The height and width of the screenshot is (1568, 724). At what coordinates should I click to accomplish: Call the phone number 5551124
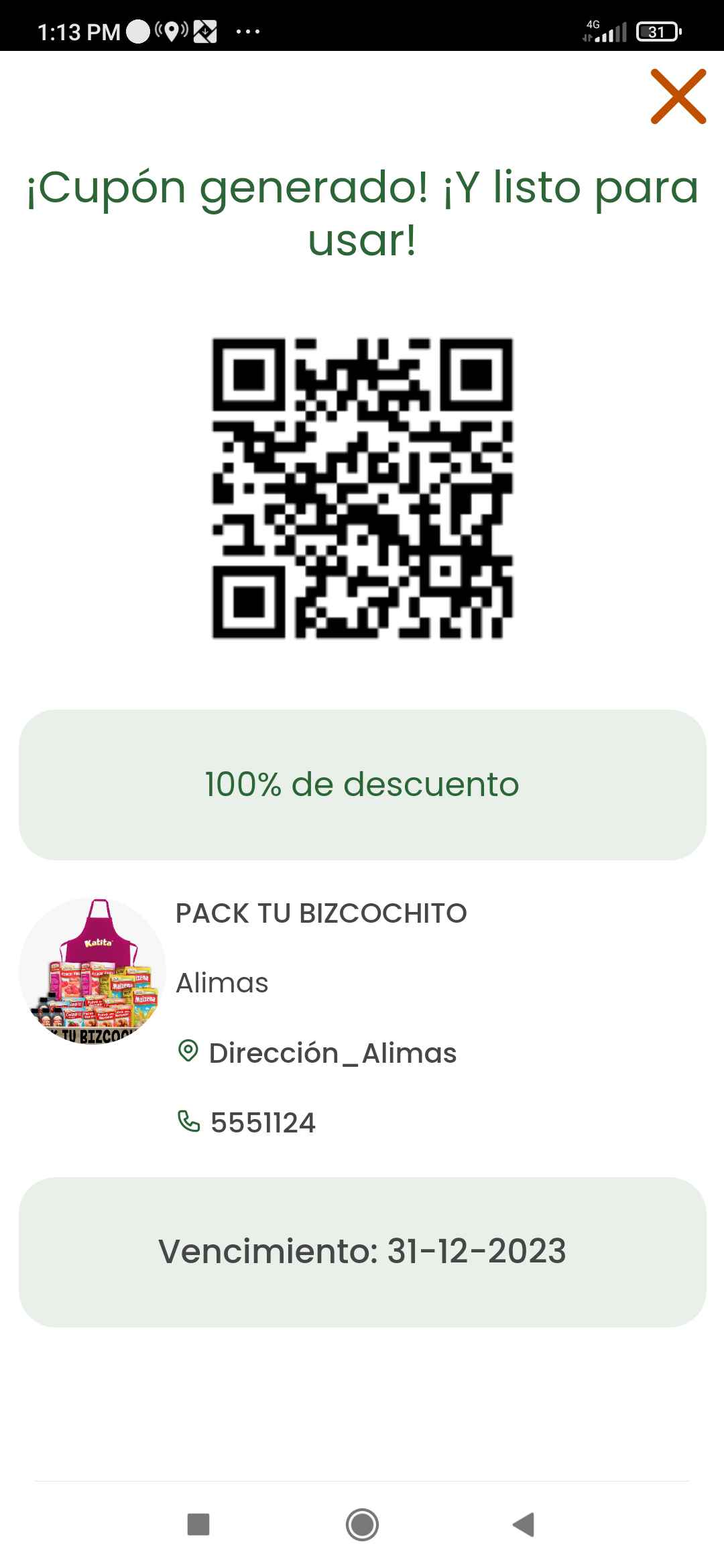pos(247,1122)
